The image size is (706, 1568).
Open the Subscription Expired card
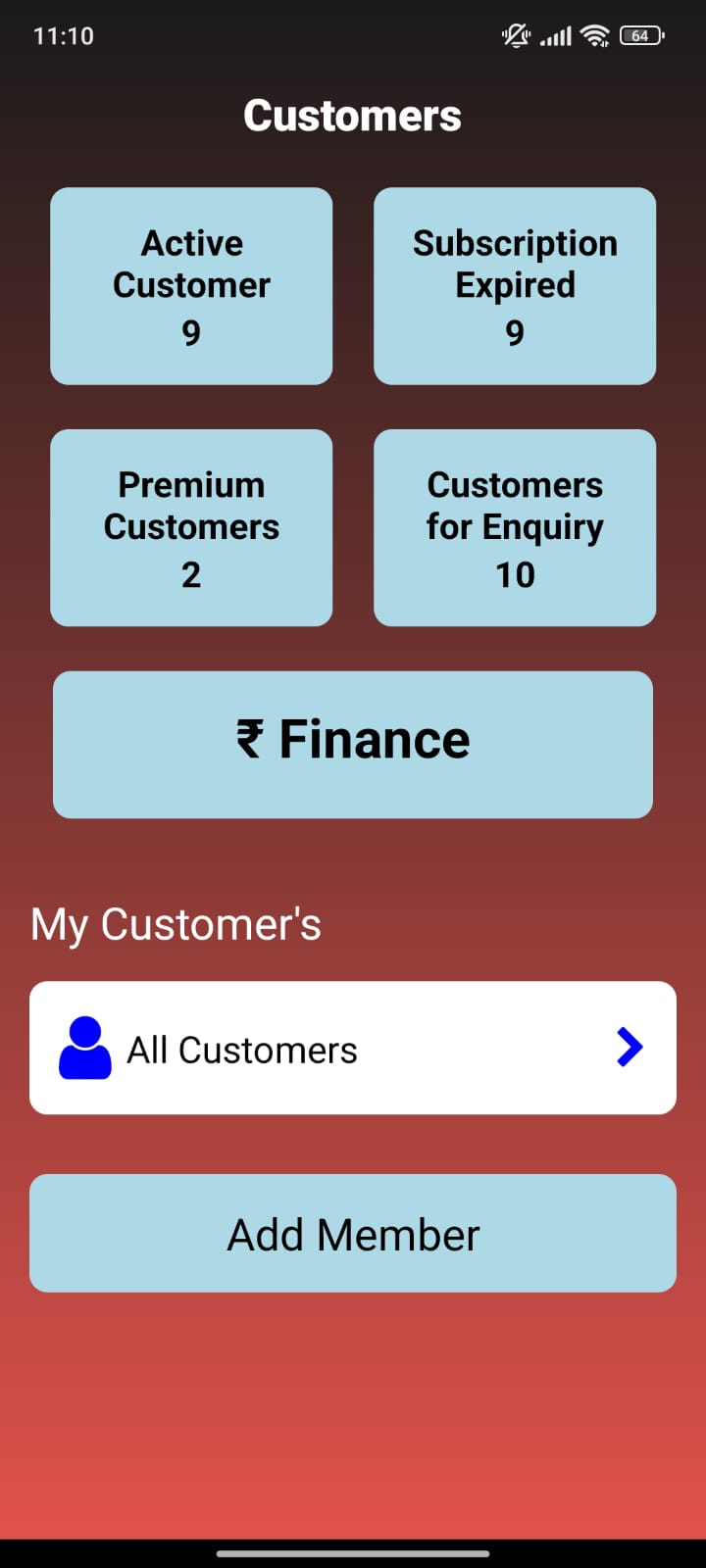click(x=514, y=285)
